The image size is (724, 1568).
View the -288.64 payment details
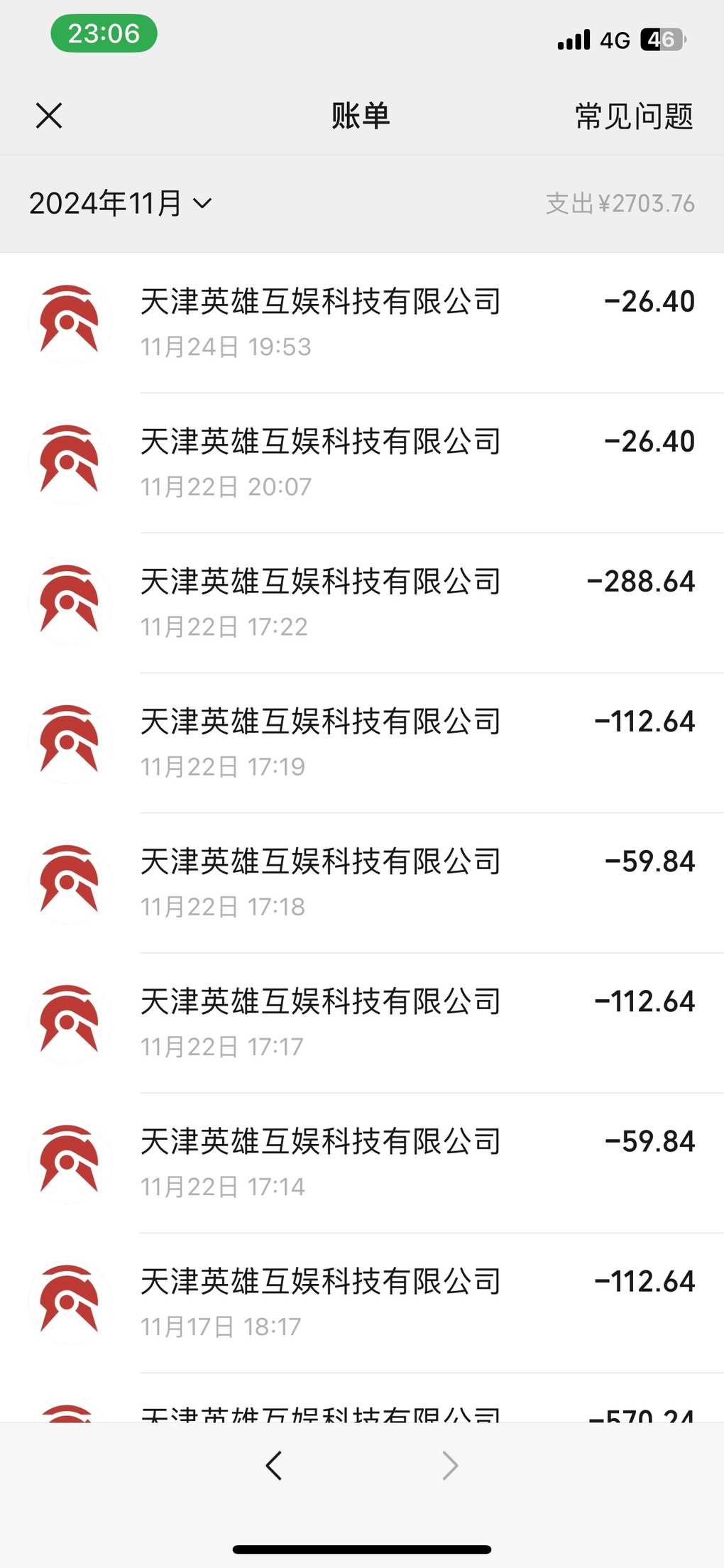click(x=362, y=603)
